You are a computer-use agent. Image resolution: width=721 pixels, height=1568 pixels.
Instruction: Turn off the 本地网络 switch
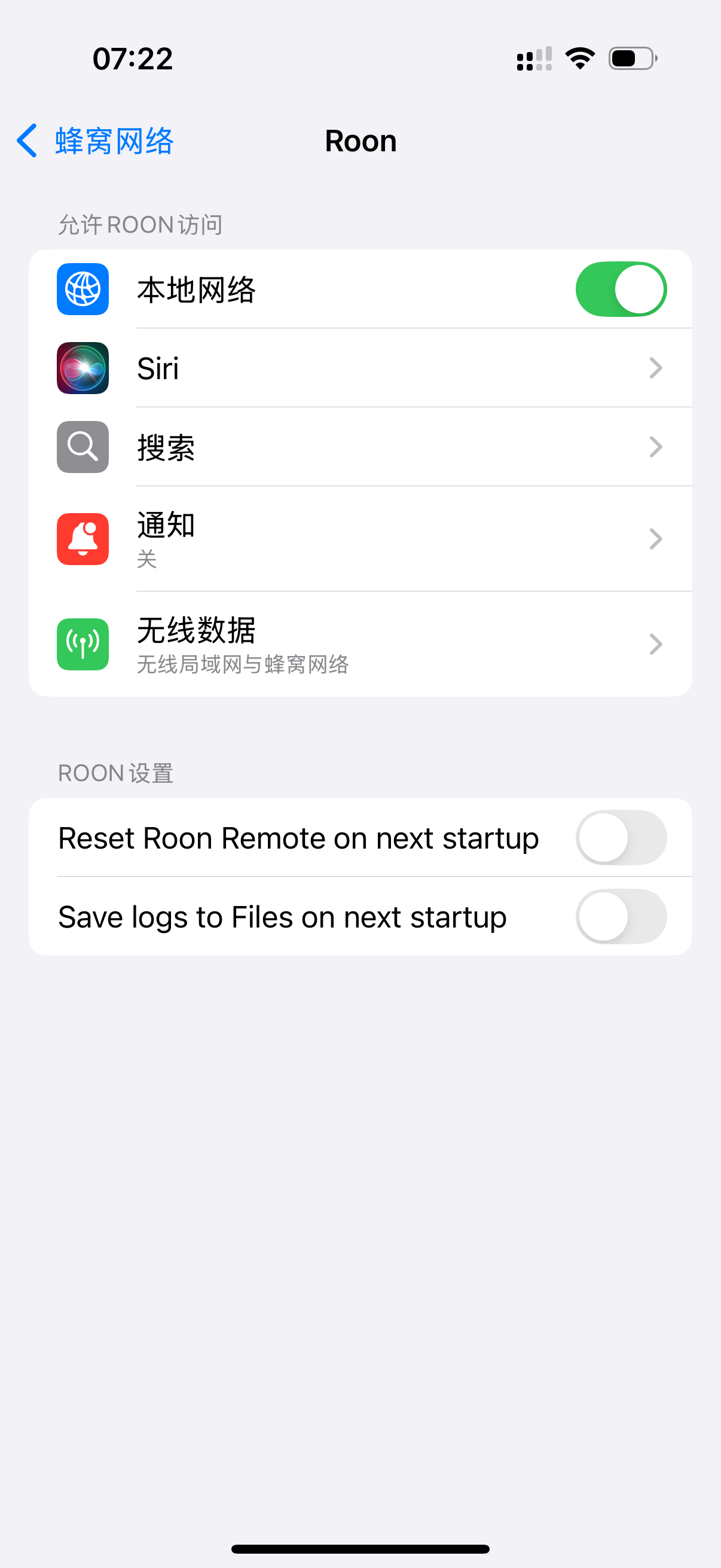tap(621, 289)
